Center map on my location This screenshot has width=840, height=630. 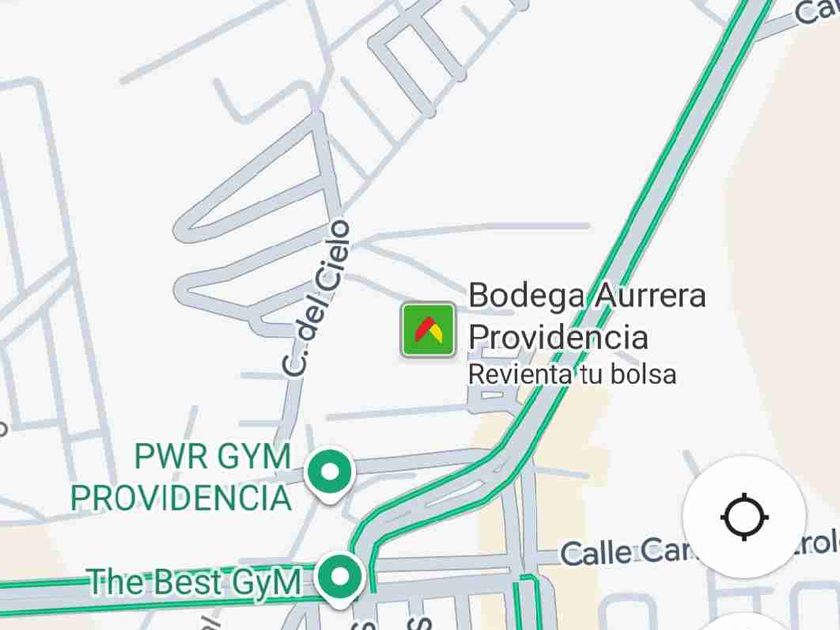click(x=744, y=516)
